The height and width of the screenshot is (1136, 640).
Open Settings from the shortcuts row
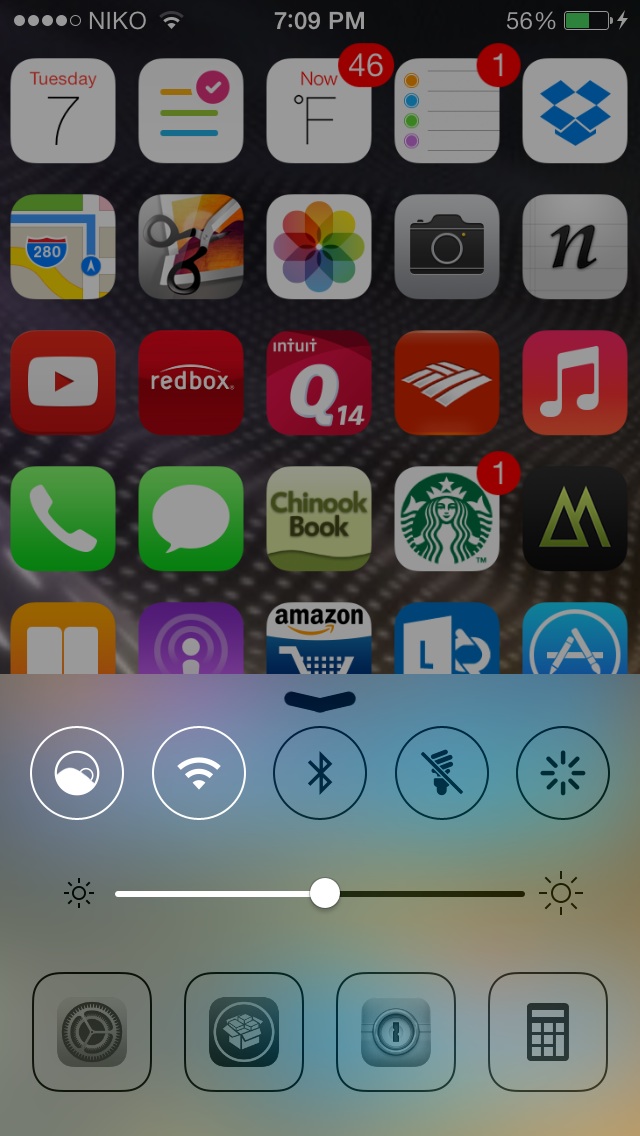pyautogui.click(x=92, y=1032)
